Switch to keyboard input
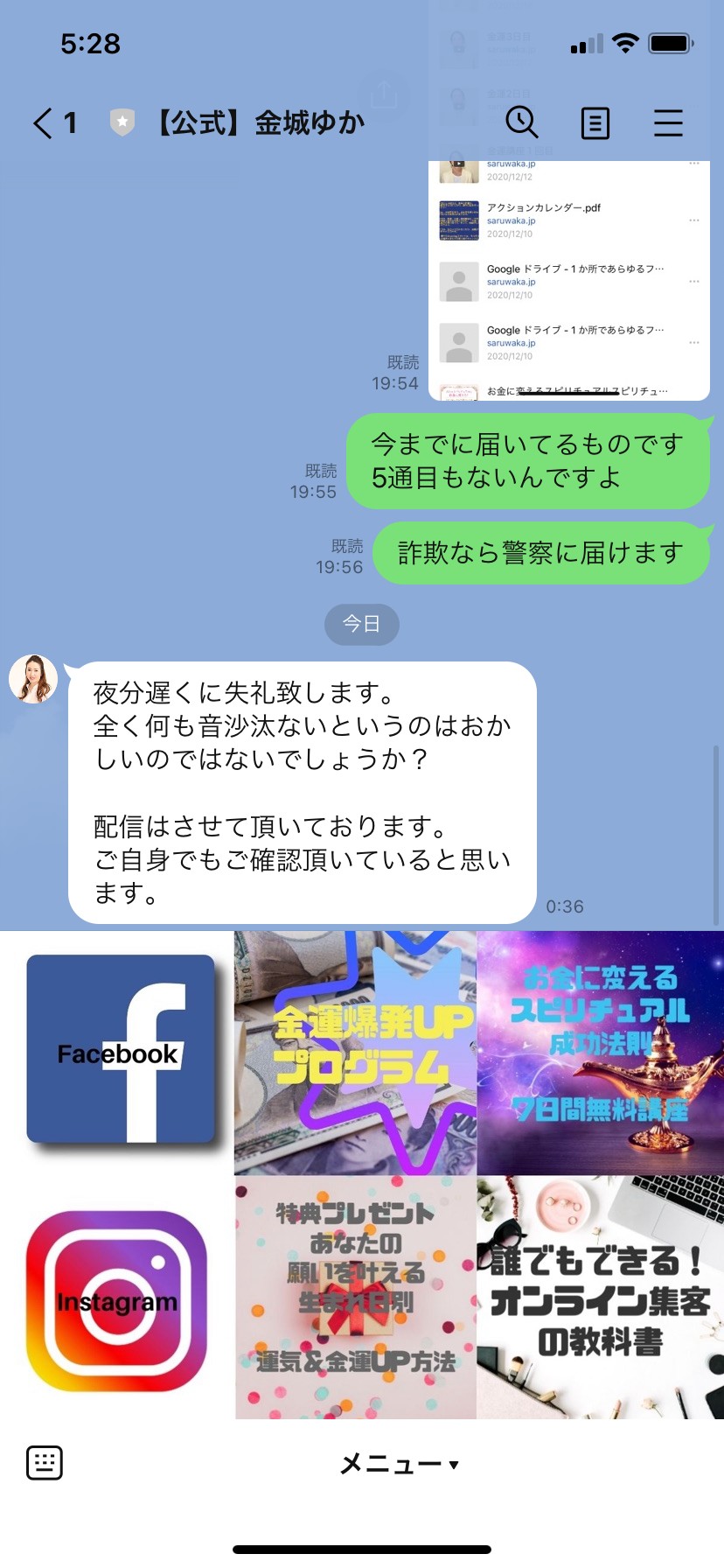Image resolution: width=724 pixels, height=1568 pixels. [45, 1463]
